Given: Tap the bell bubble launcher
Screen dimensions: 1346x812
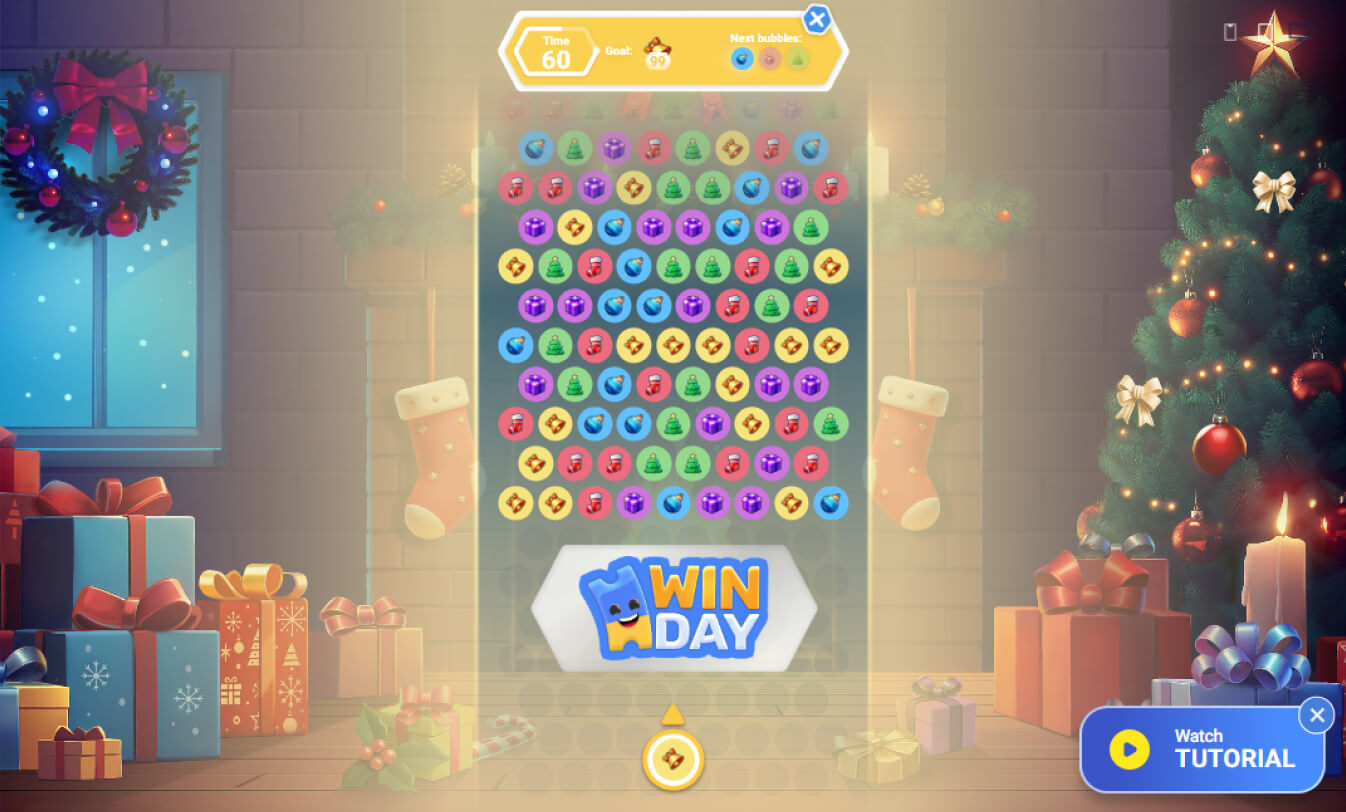Looking at the screenshot, I should point(673,760).
